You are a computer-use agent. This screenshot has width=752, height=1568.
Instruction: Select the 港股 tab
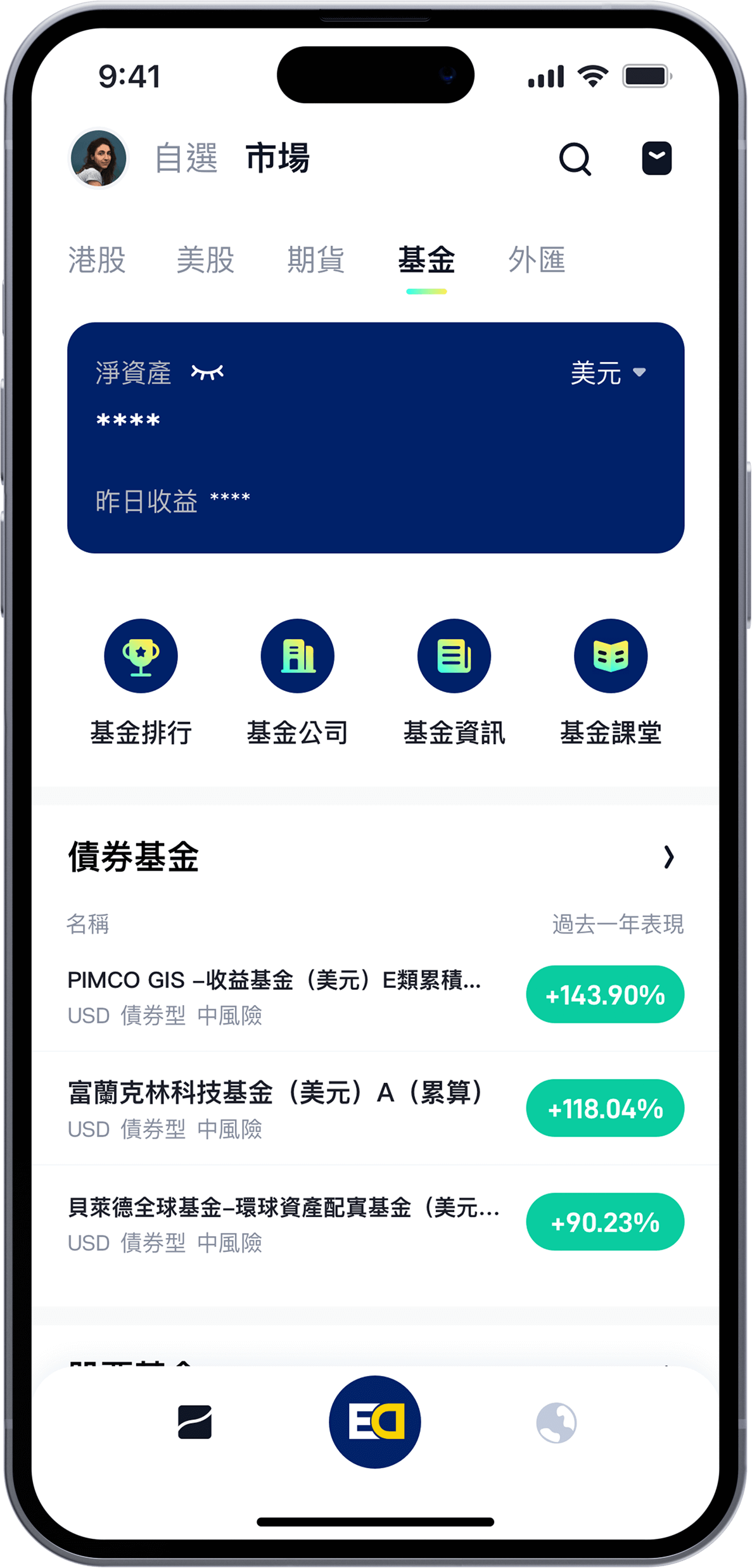97,260
